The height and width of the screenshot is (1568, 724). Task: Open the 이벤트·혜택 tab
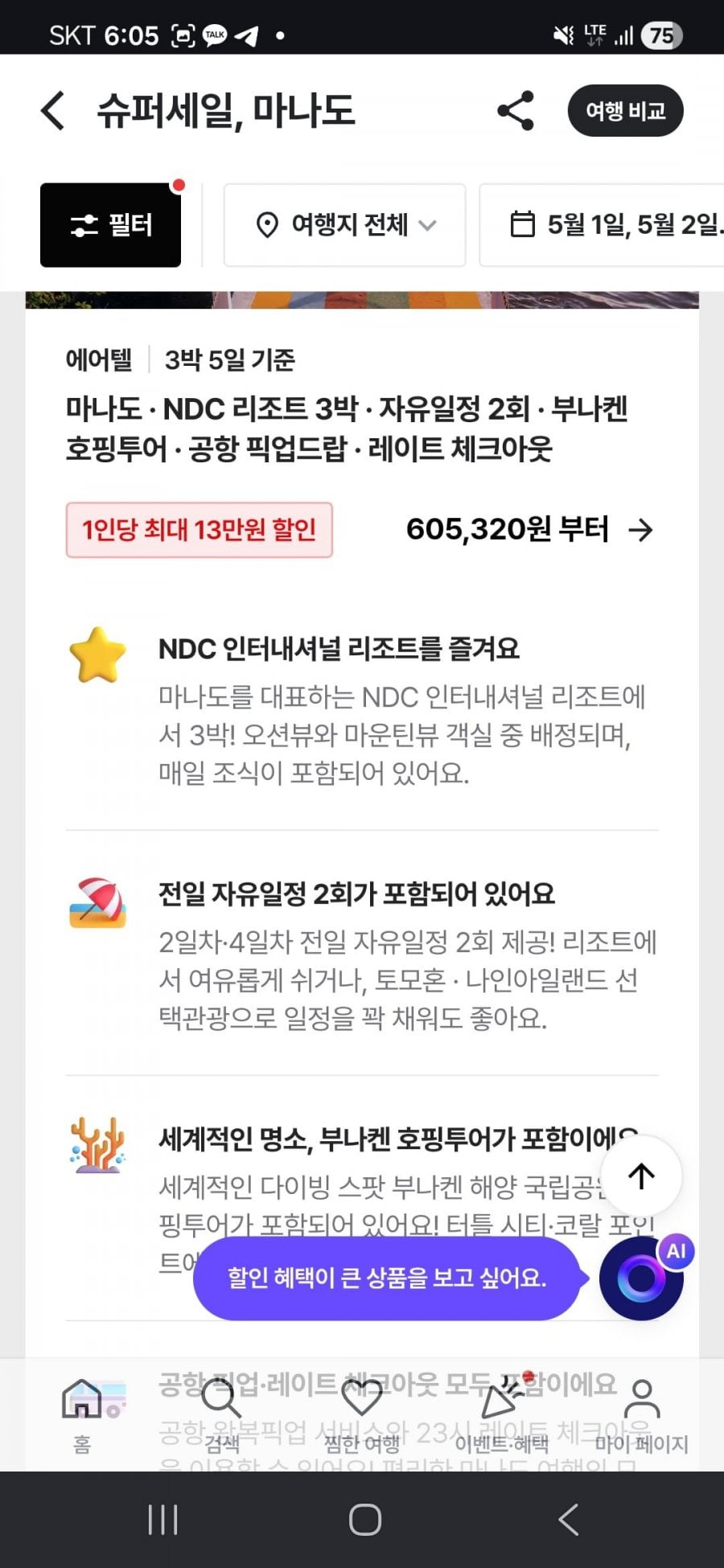(x=502, y=1415)
